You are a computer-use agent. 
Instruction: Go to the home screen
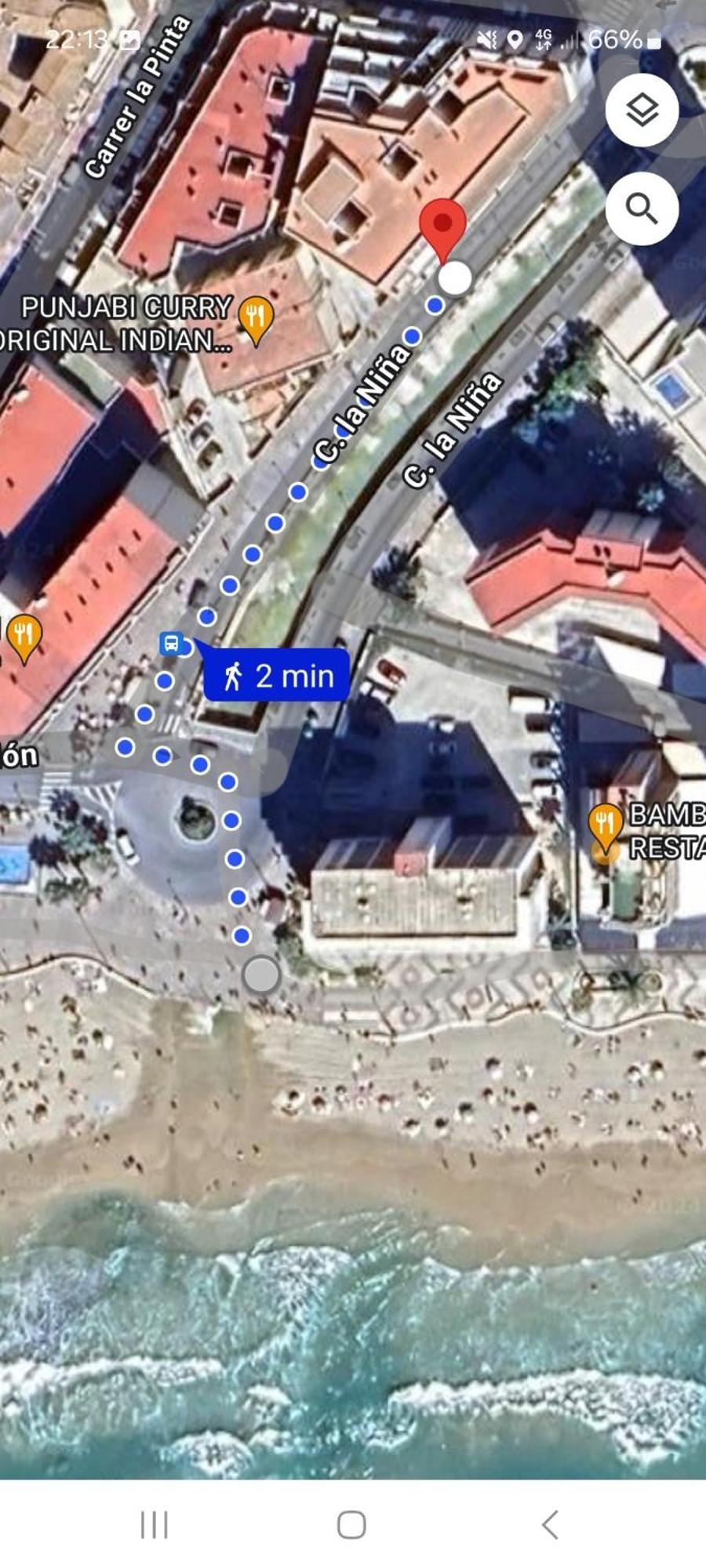351,1525
